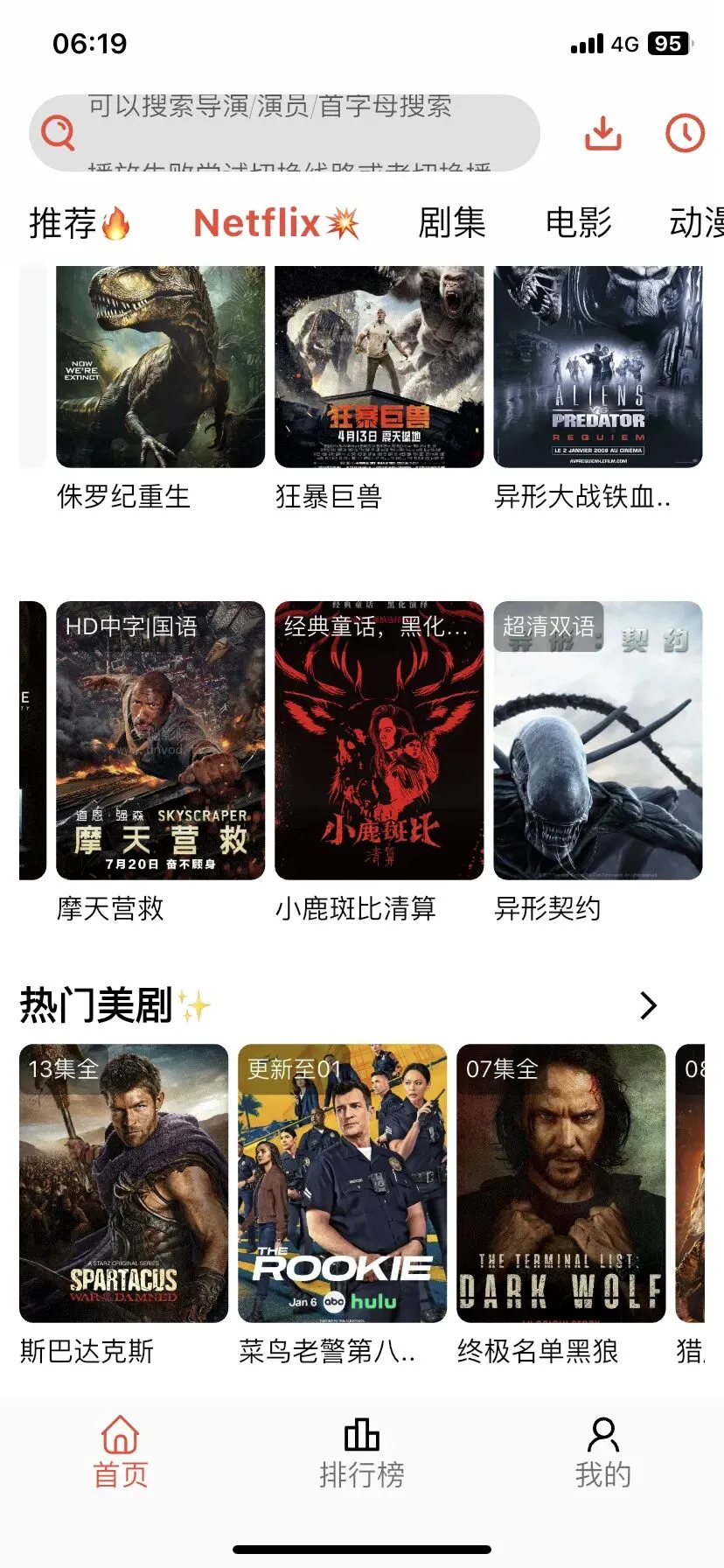
Task: Open the movie 狂暴巨兽
Action: [x=379, y=367]
